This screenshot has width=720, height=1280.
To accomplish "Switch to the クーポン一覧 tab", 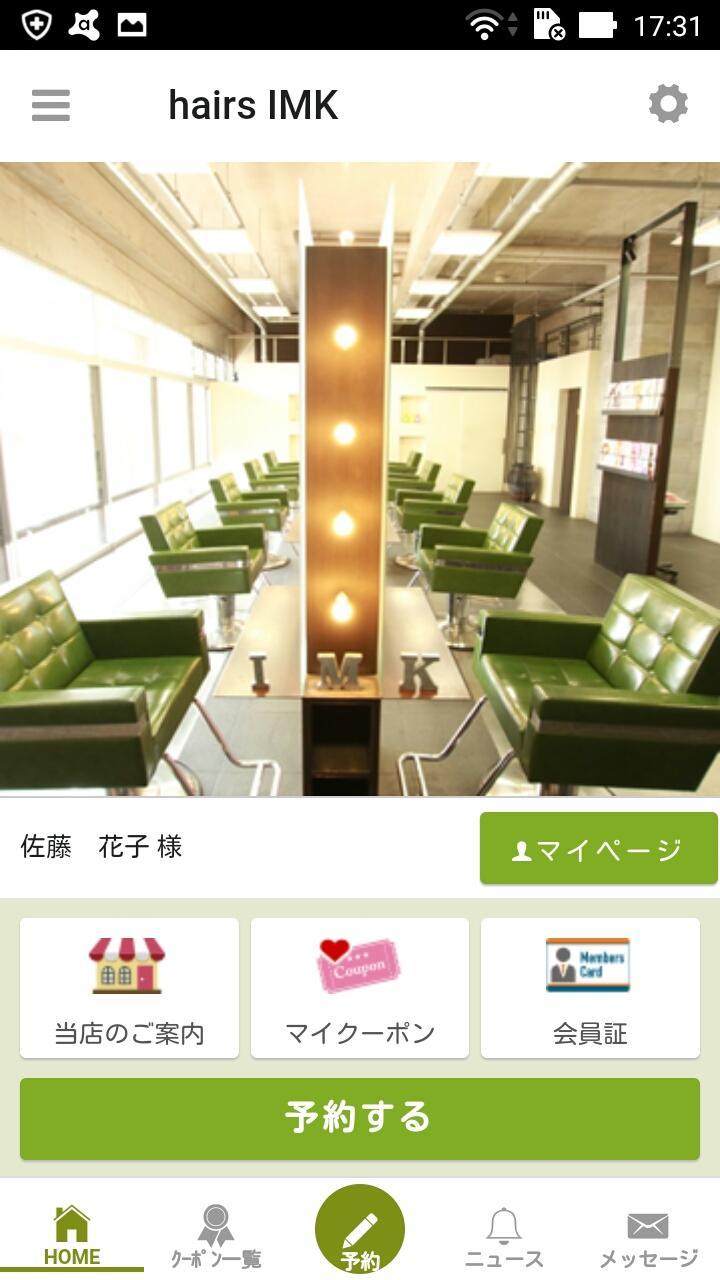I will pos(216,1236).
